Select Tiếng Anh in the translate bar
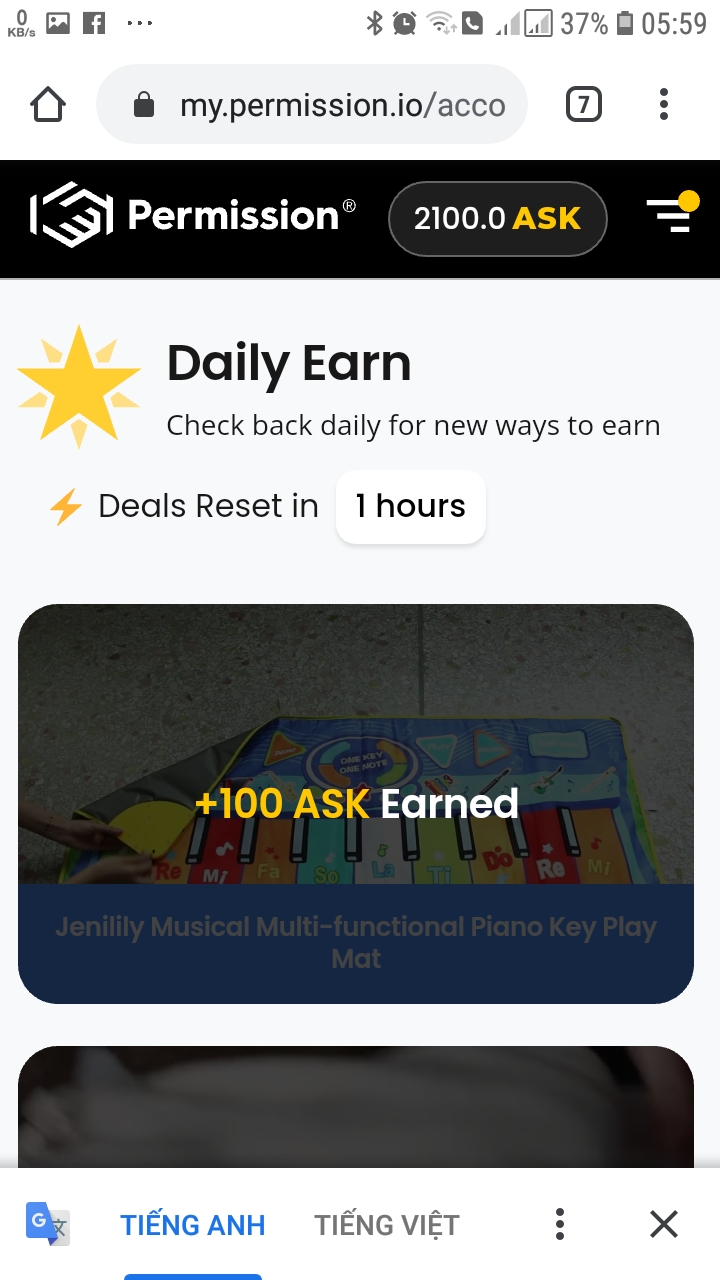 [193, 1224]
